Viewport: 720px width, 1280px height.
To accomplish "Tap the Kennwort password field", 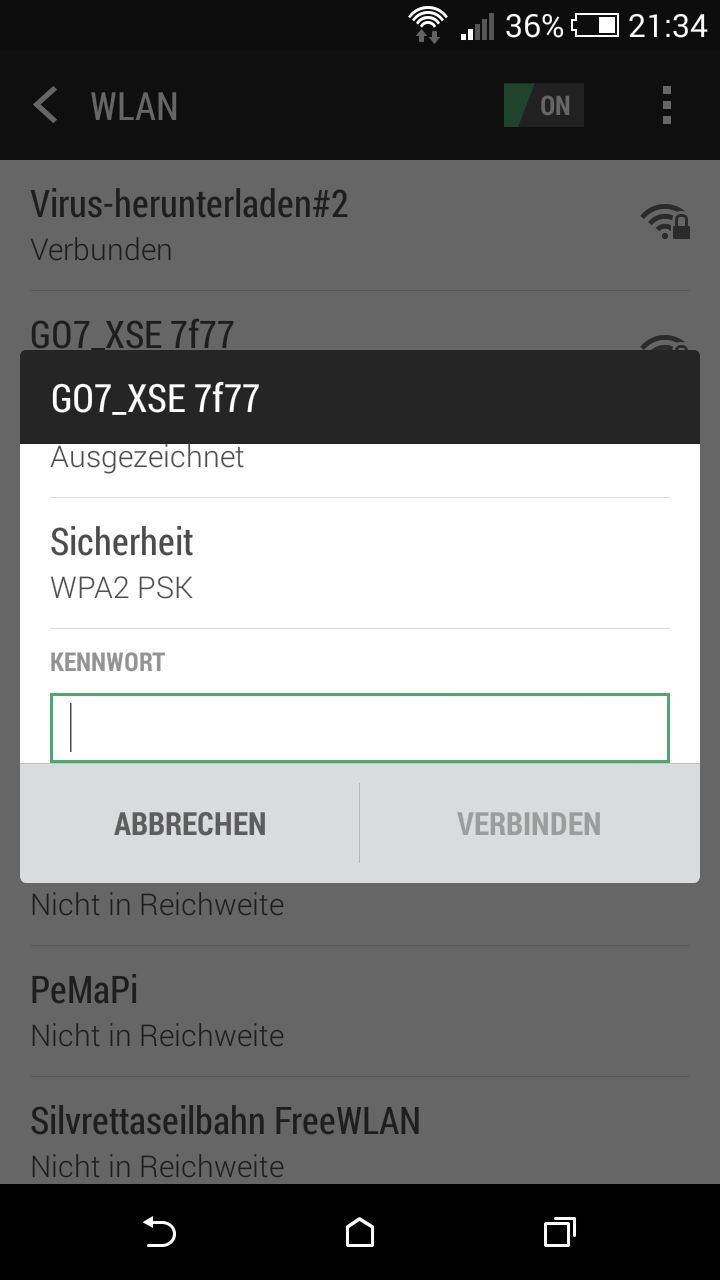I will (360, 728).
